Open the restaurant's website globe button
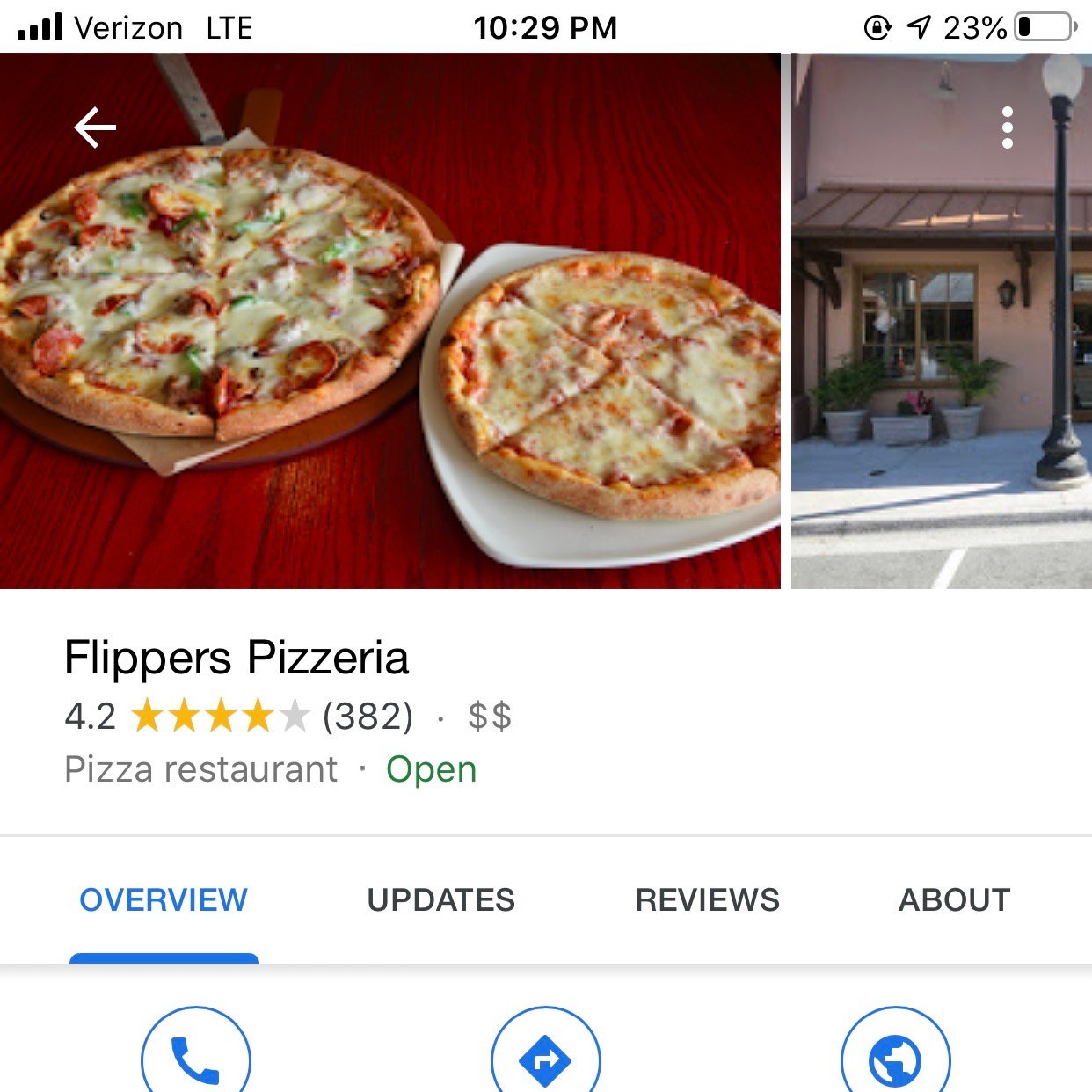The width and height of the screenshot is (1092, 1092). coord(895,1059)
